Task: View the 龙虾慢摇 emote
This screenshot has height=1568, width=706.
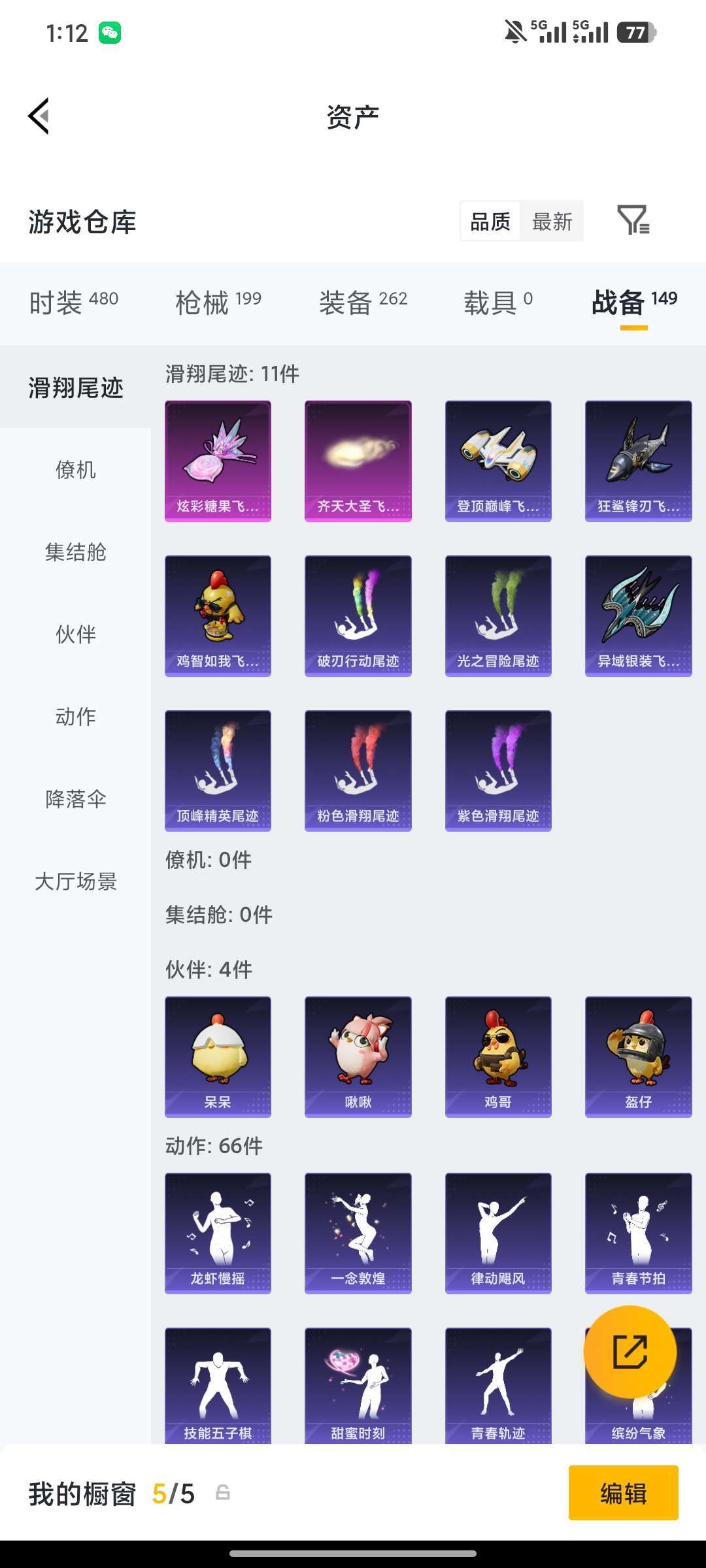Action: coord(218,1233)
